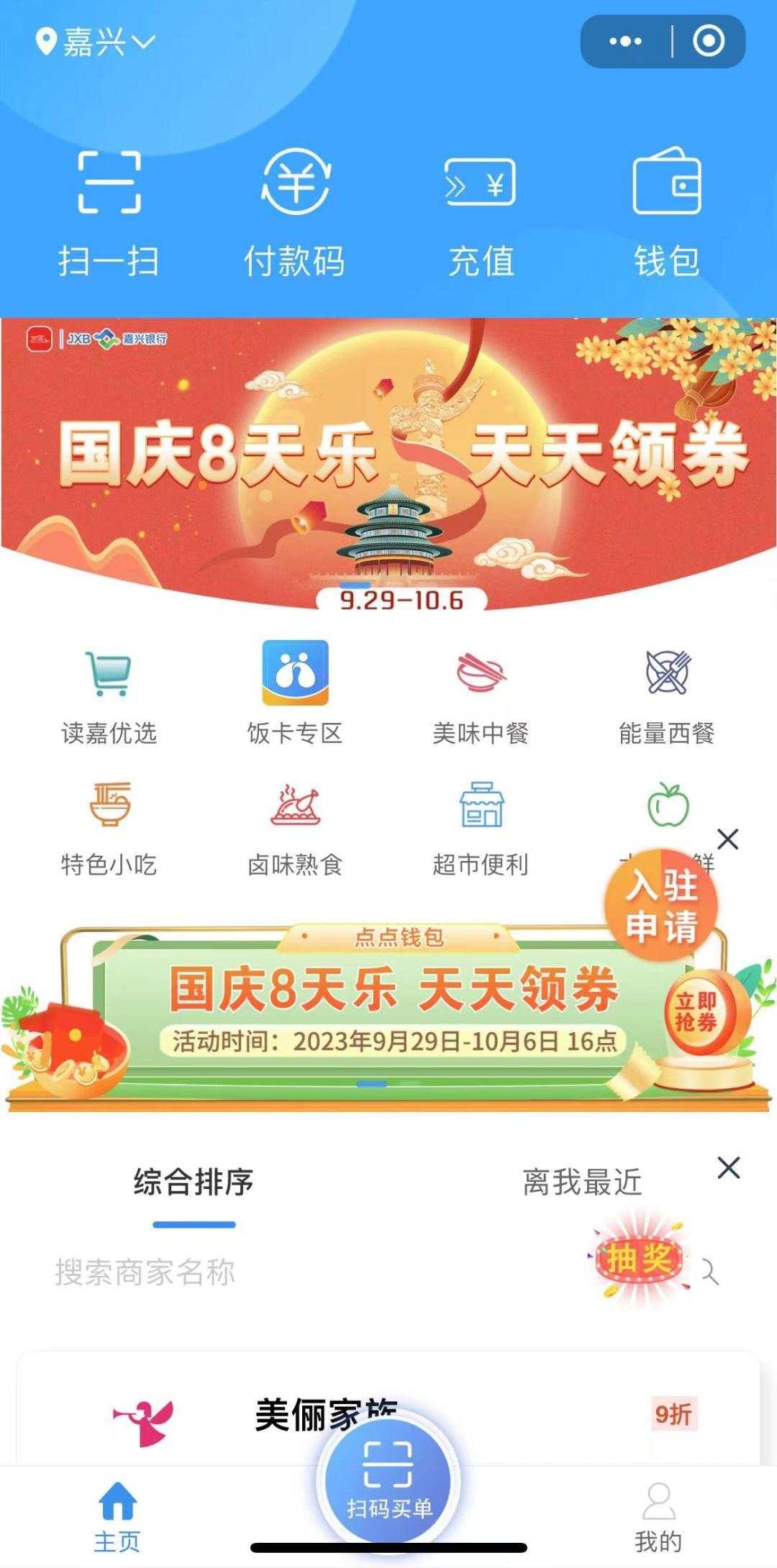Screen dimensions: 777x1568
Task: Open 读嘉优选 category
Action: [x=109, y=694]
